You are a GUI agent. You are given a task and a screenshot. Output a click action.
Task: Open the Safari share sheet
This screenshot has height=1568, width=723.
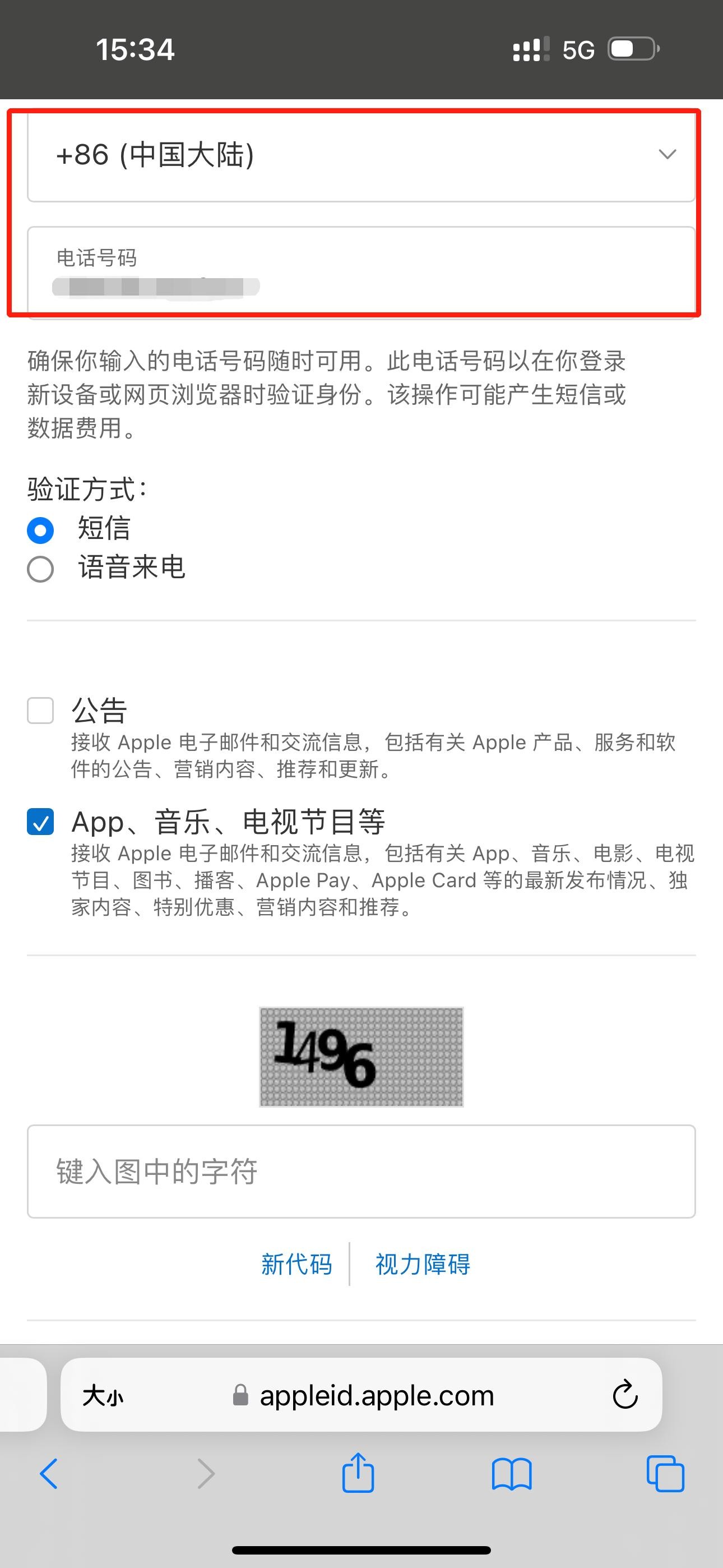[x=358, y=1473]
